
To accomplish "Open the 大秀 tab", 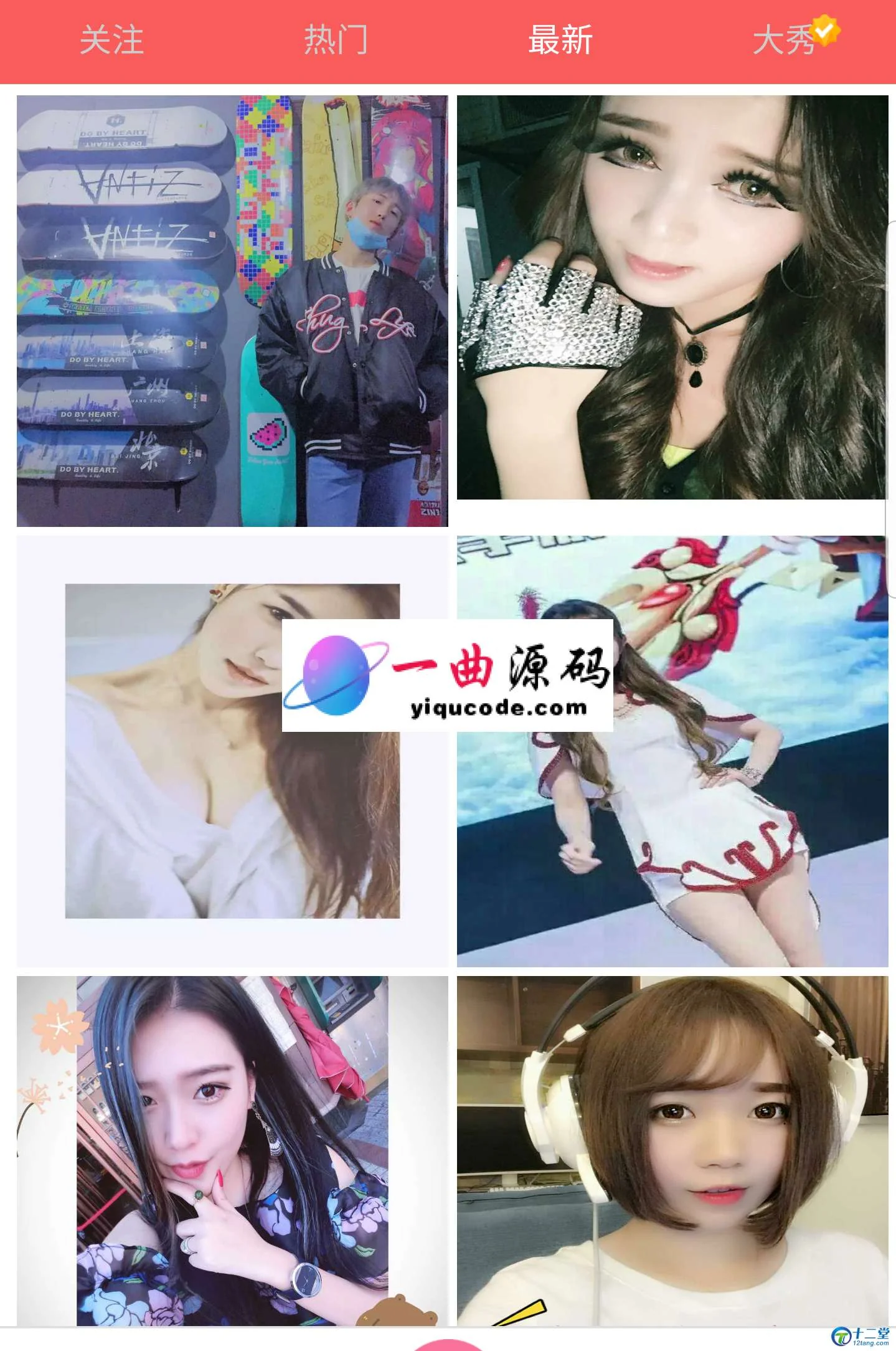I will pos(785,40).
